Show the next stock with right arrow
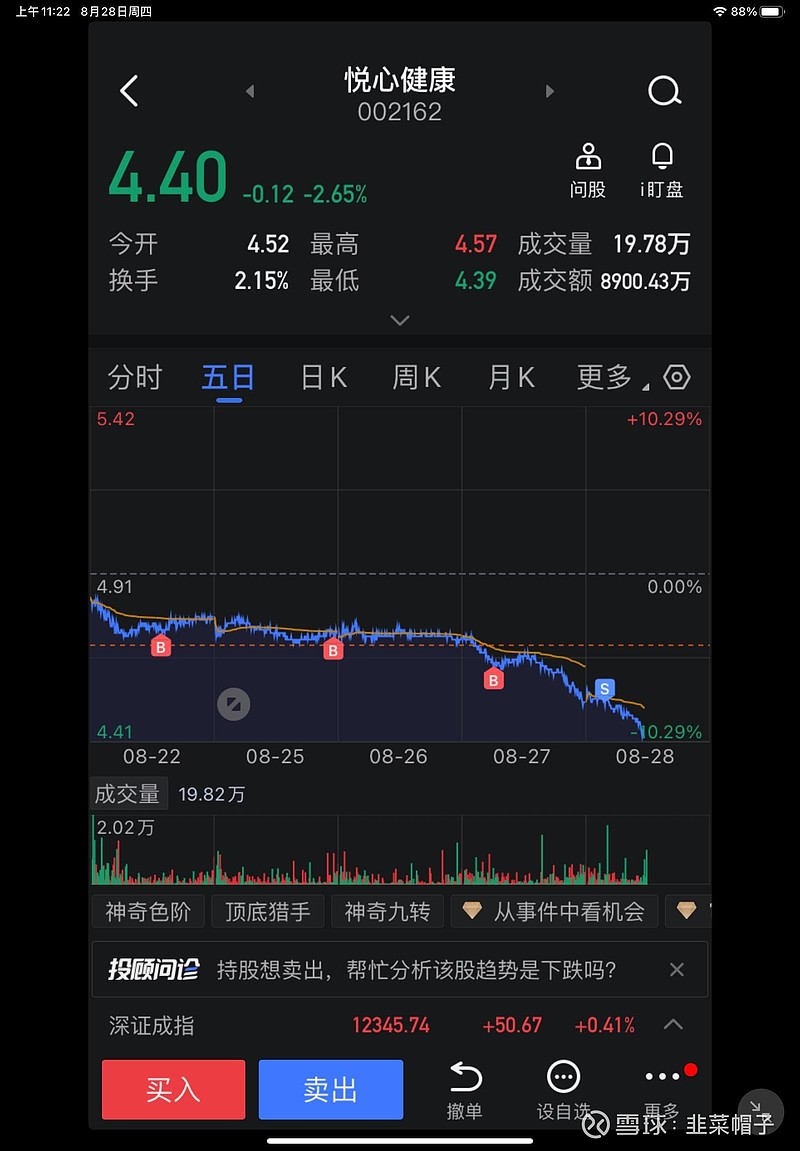 tap(549, 92)
